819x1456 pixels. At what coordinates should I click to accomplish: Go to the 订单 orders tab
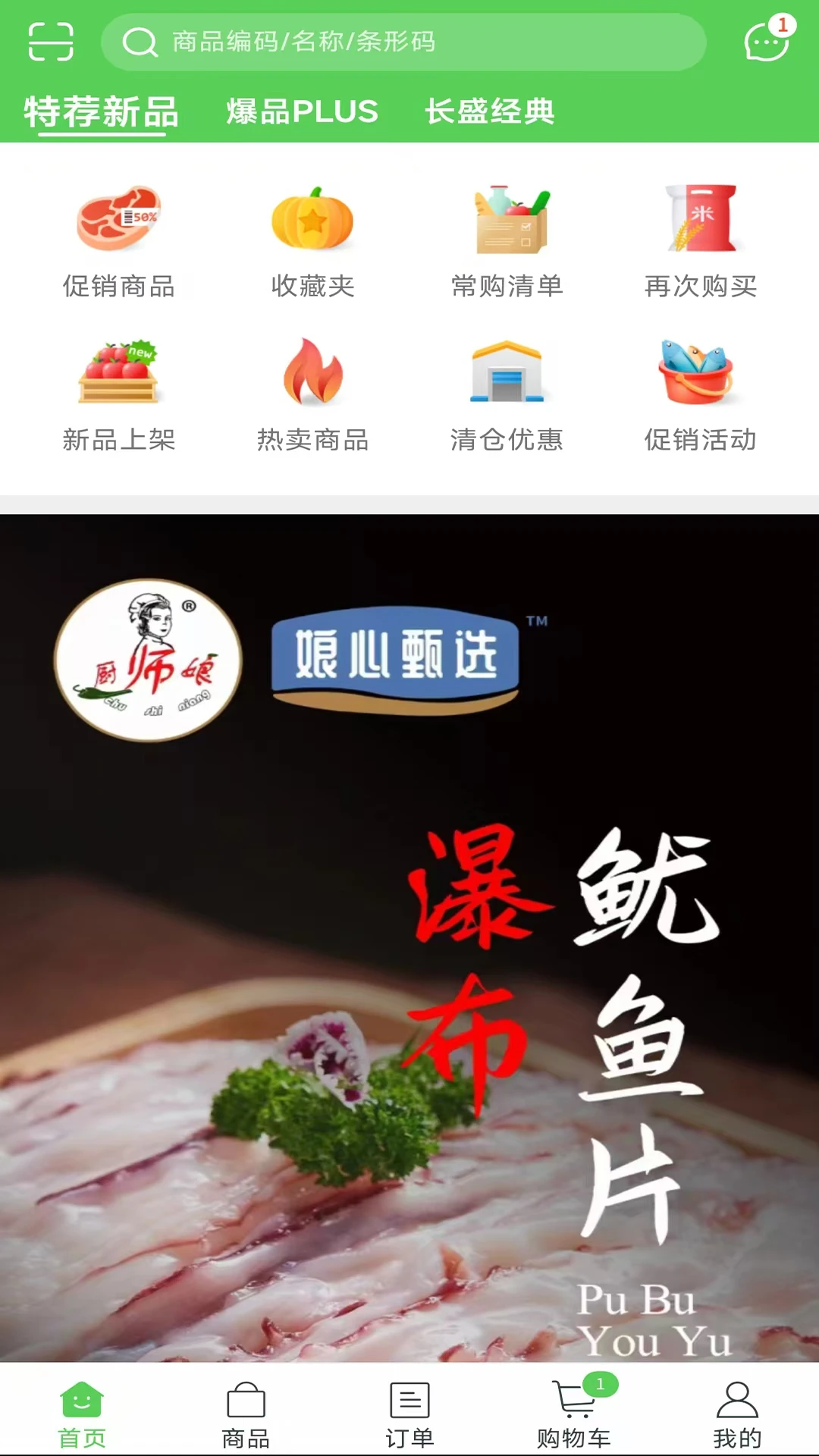[x=409, y=1414]
